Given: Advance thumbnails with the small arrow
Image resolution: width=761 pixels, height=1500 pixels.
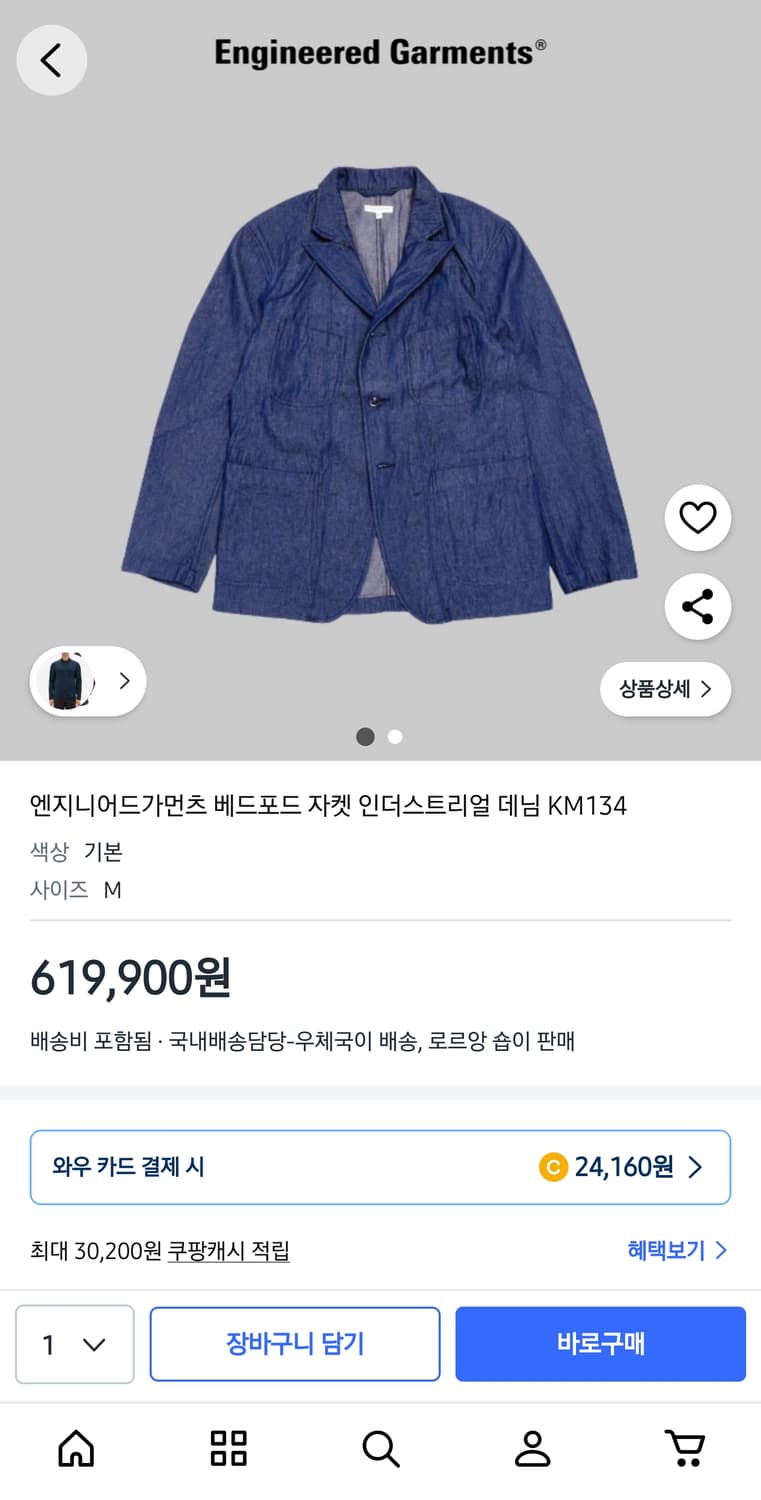Looking at the screenshot, I should pyautogui.click(x=124, y=681).
